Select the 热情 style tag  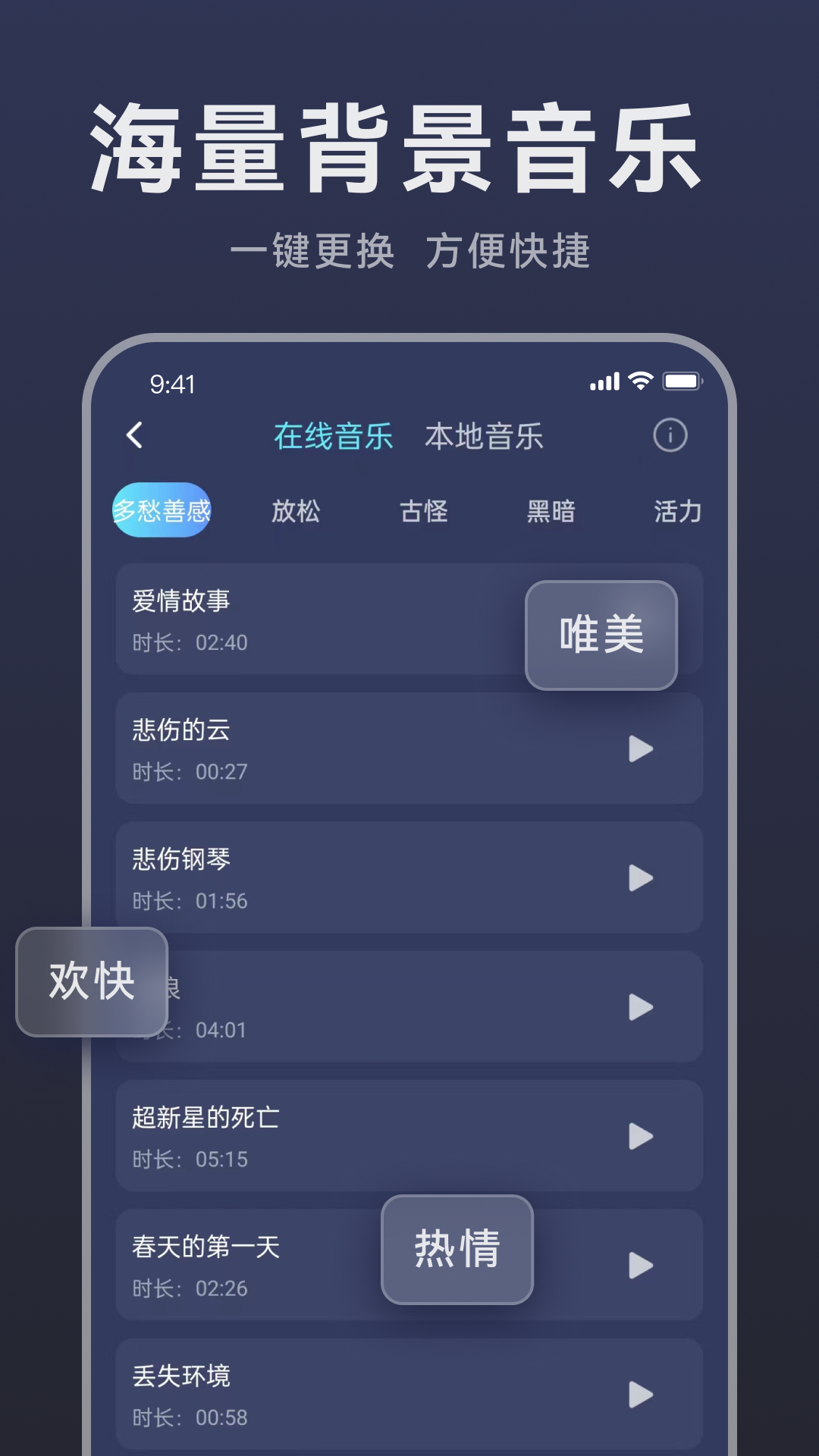point(456,1251)
